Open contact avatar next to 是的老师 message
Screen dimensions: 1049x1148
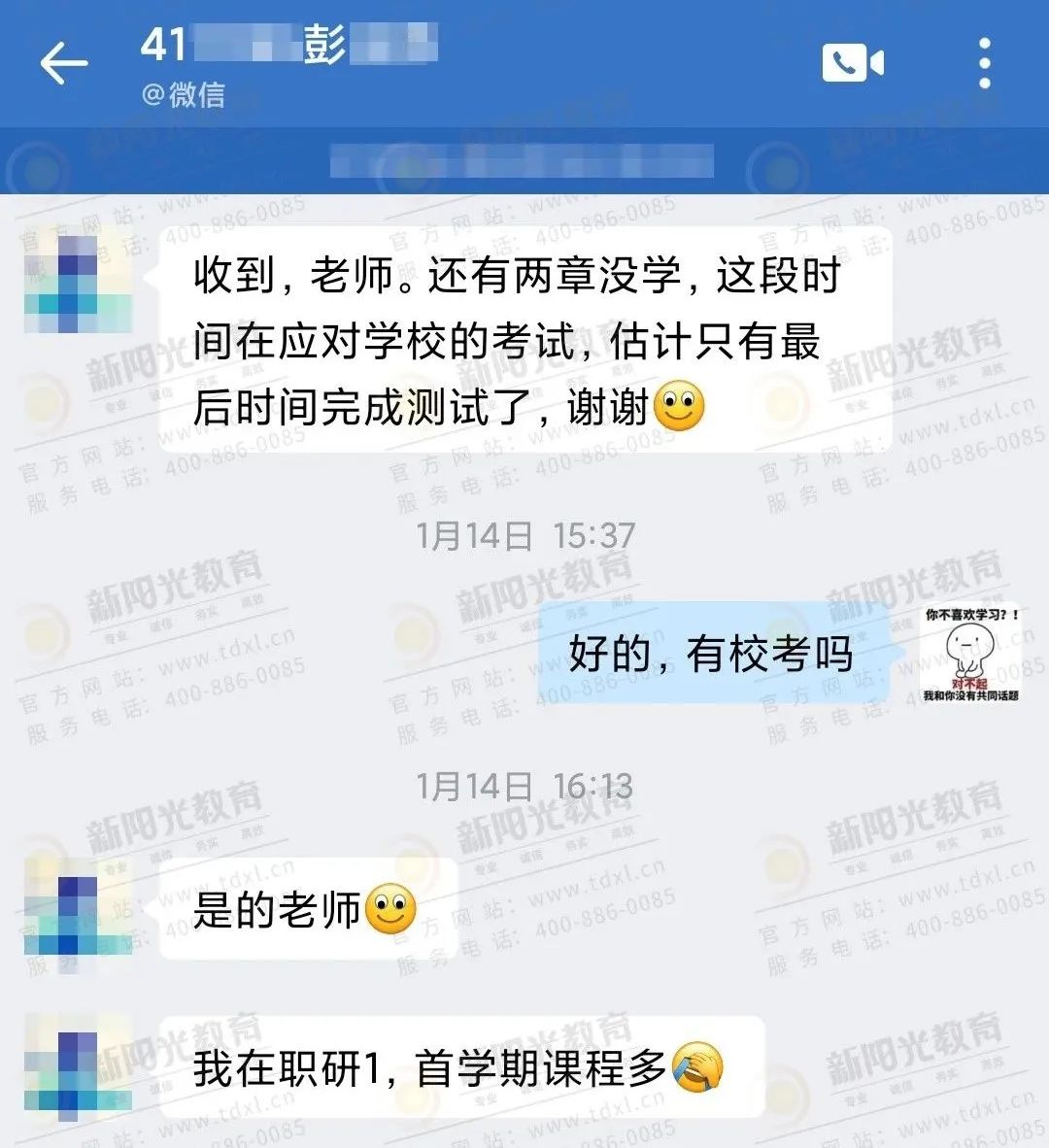click(78, 914)
